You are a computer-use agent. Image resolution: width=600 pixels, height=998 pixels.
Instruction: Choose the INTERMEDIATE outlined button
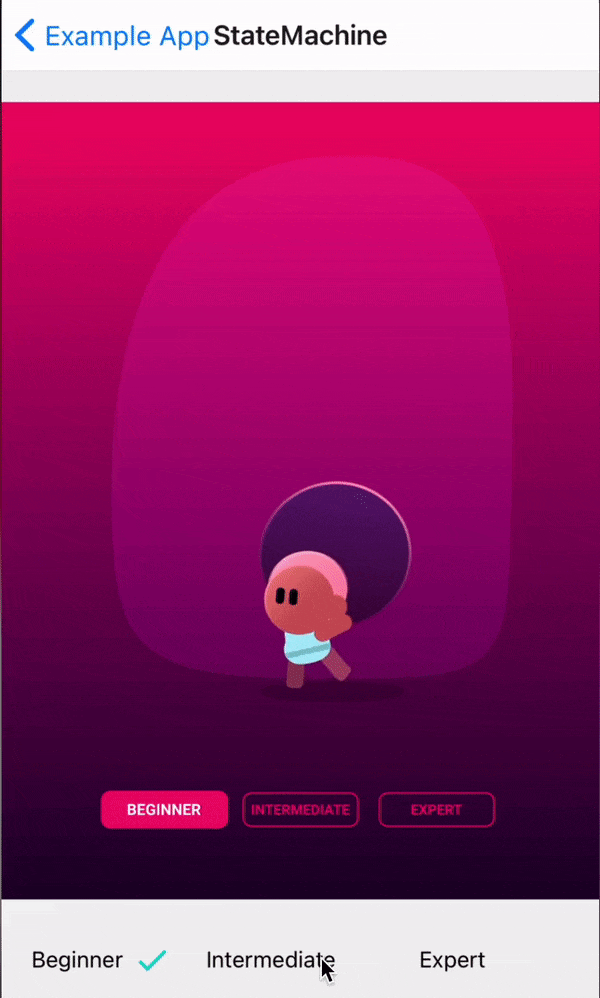pos(300,810)
